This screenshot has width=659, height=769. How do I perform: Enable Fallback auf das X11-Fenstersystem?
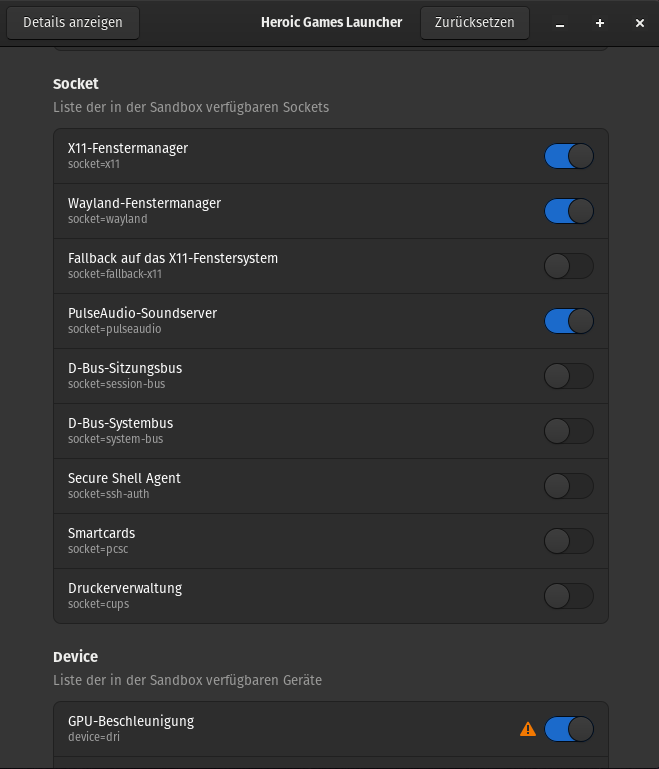pyautogui.click(x=569, y=266)
